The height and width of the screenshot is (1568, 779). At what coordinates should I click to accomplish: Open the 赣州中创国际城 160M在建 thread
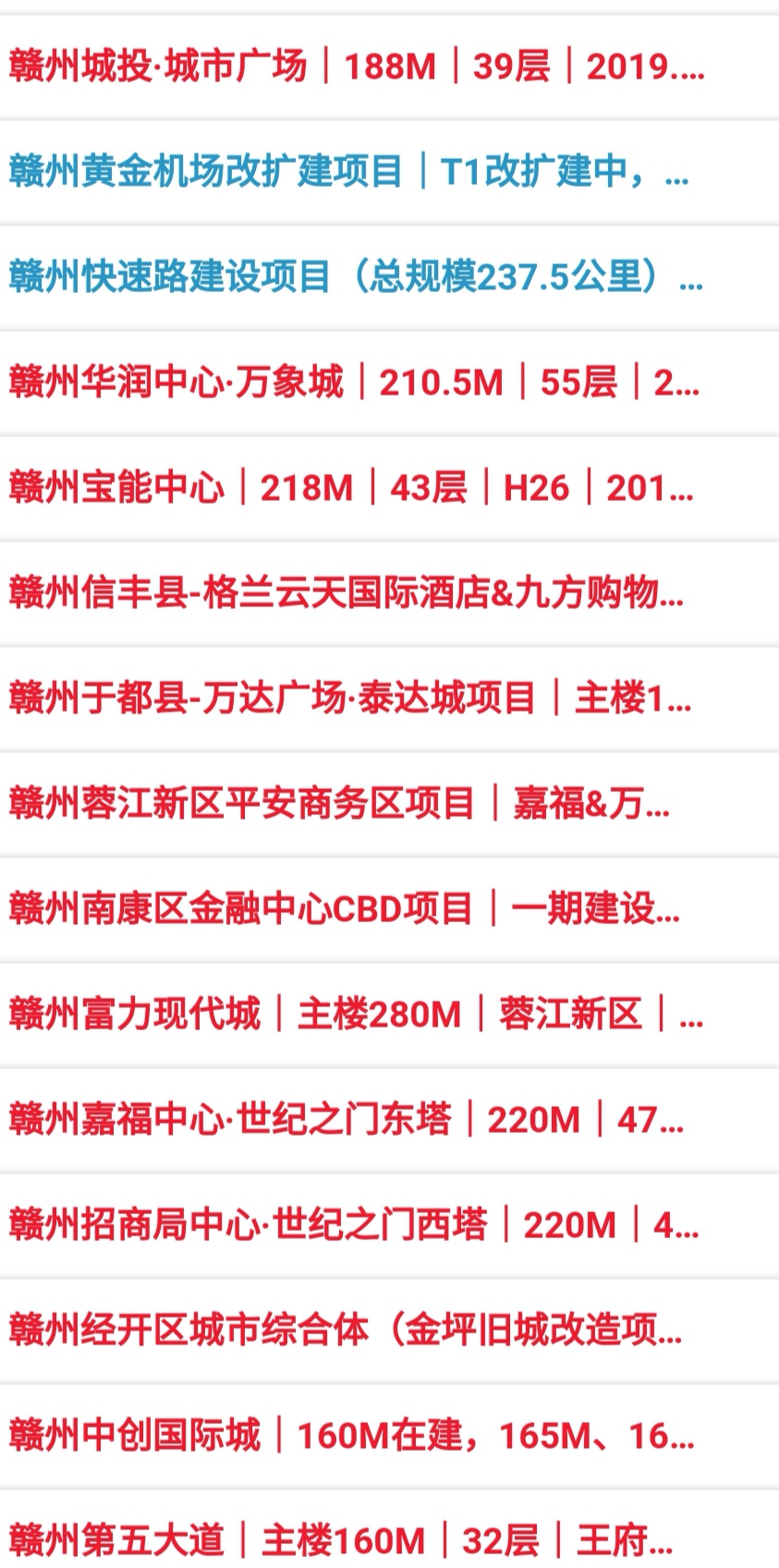pyautogui.click(x=351, y=1435)
